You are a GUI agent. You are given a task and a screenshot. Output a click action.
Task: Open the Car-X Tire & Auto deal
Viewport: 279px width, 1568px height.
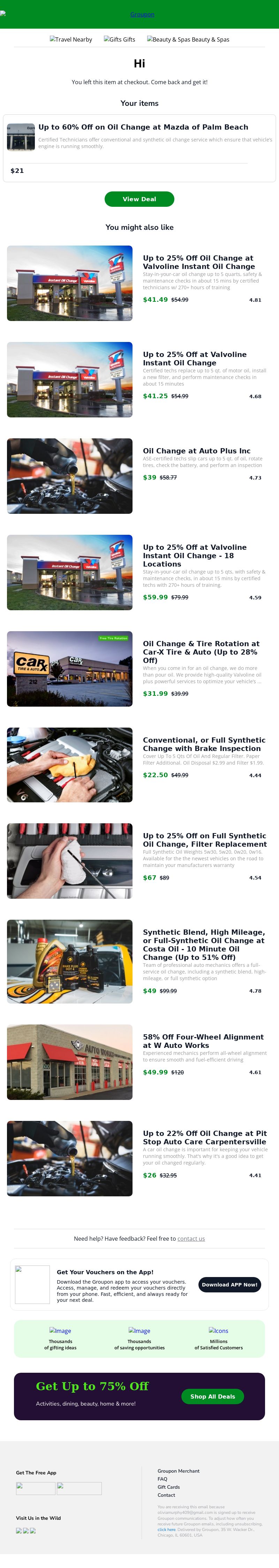[x=201, y=651]
